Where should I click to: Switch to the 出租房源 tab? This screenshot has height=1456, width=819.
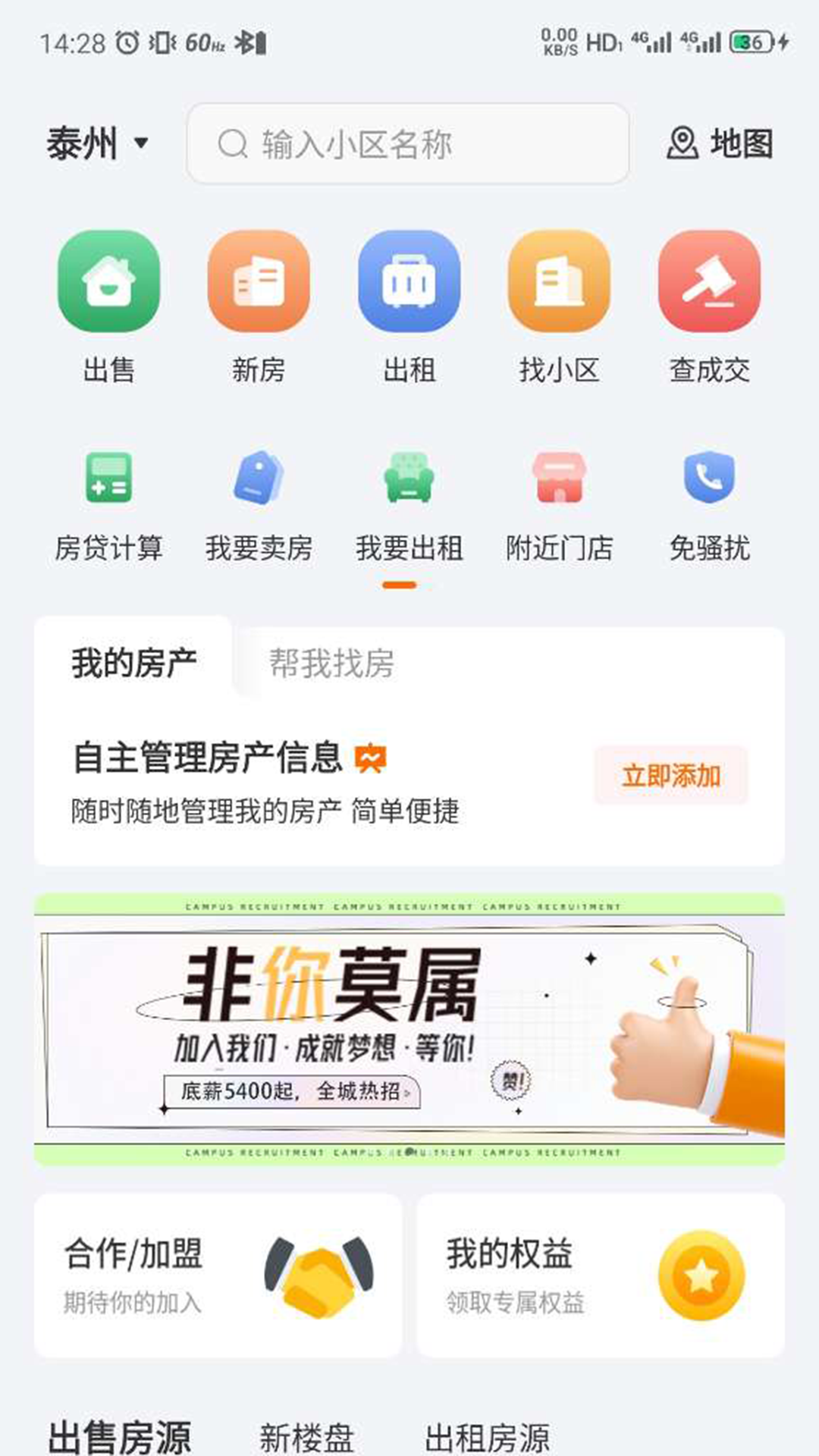[487, 1437]
